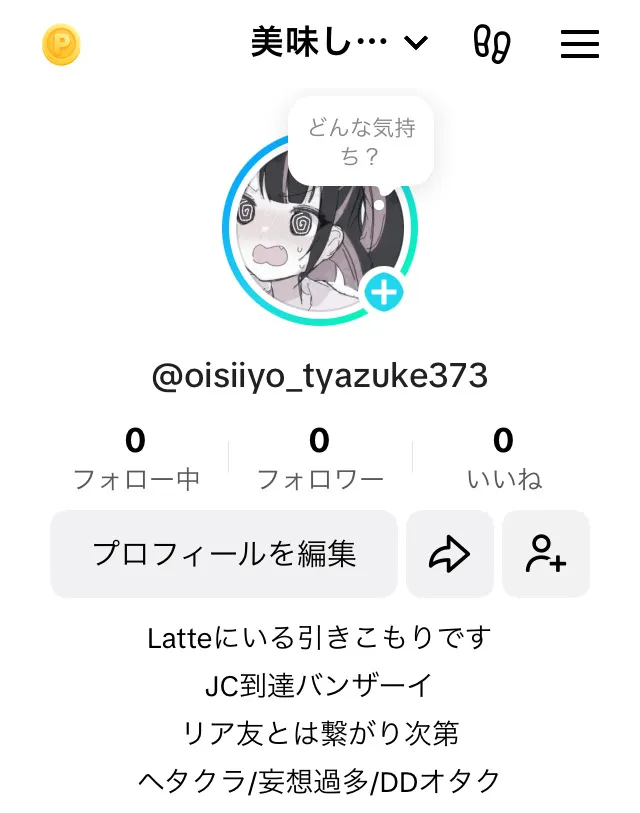Tap プロフィールを編集 to edit profile
Viewport: 640px width, 813px height.
point(224,554)
